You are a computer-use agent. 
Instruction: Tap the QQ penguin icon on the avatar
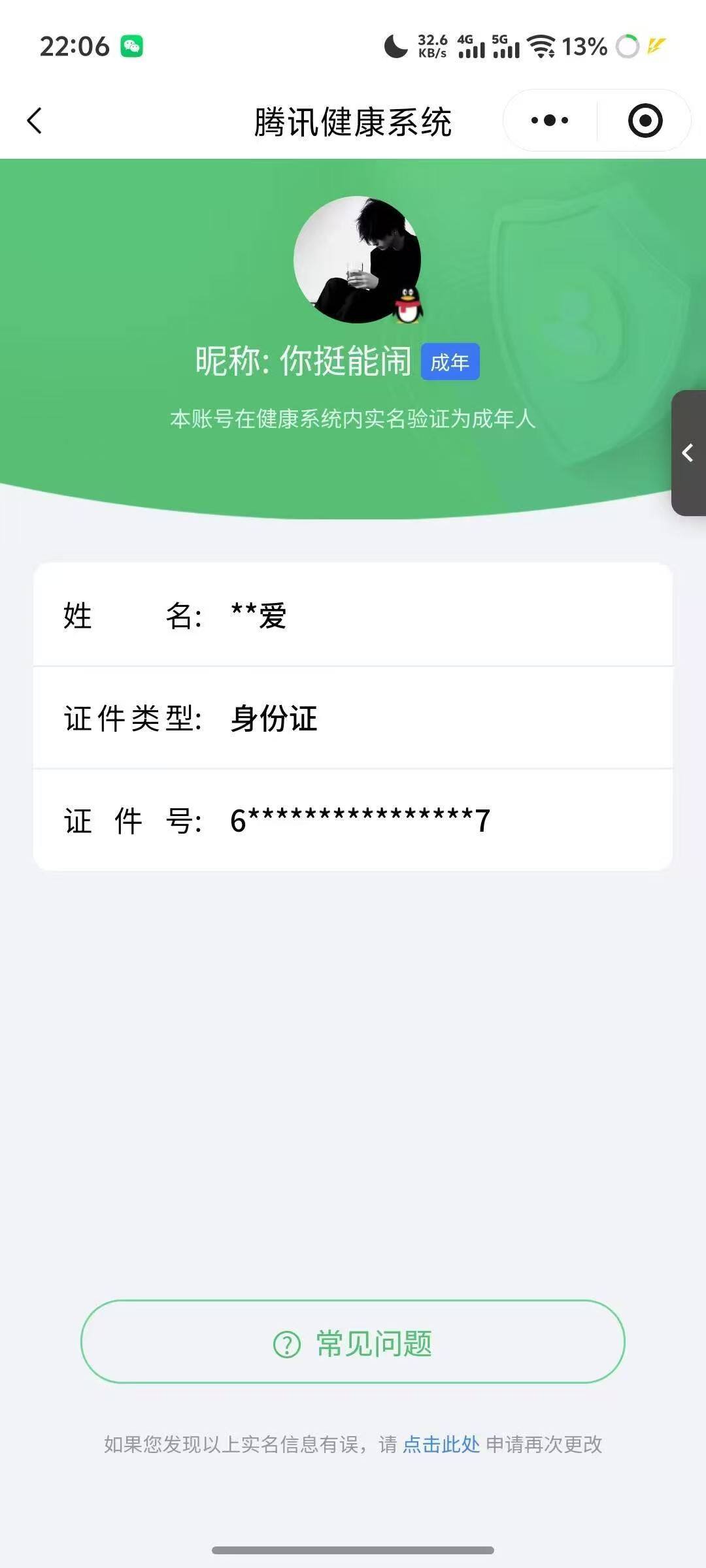407,306
